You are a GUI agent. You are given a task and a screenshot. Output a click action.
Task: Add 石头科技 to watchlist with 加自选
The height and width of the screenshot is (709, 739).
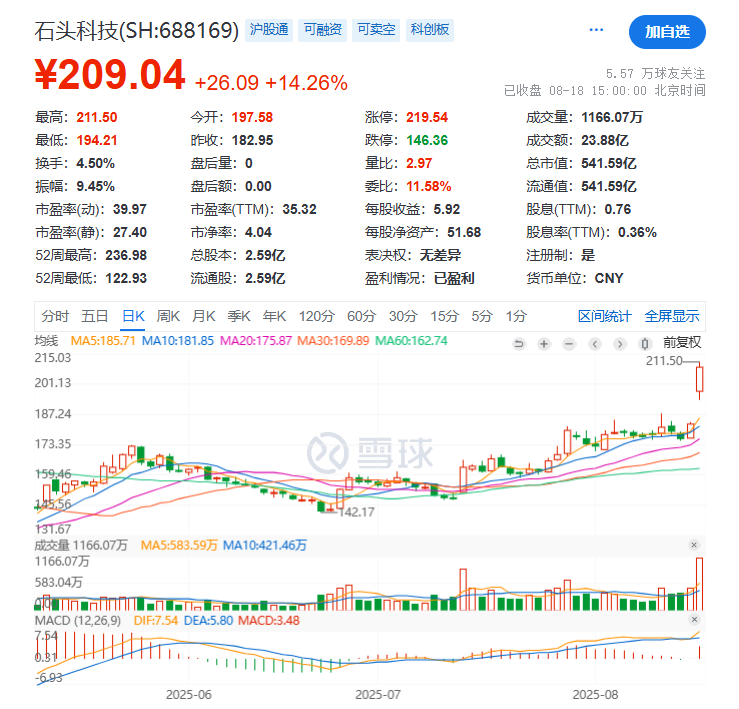pos(667,32)
